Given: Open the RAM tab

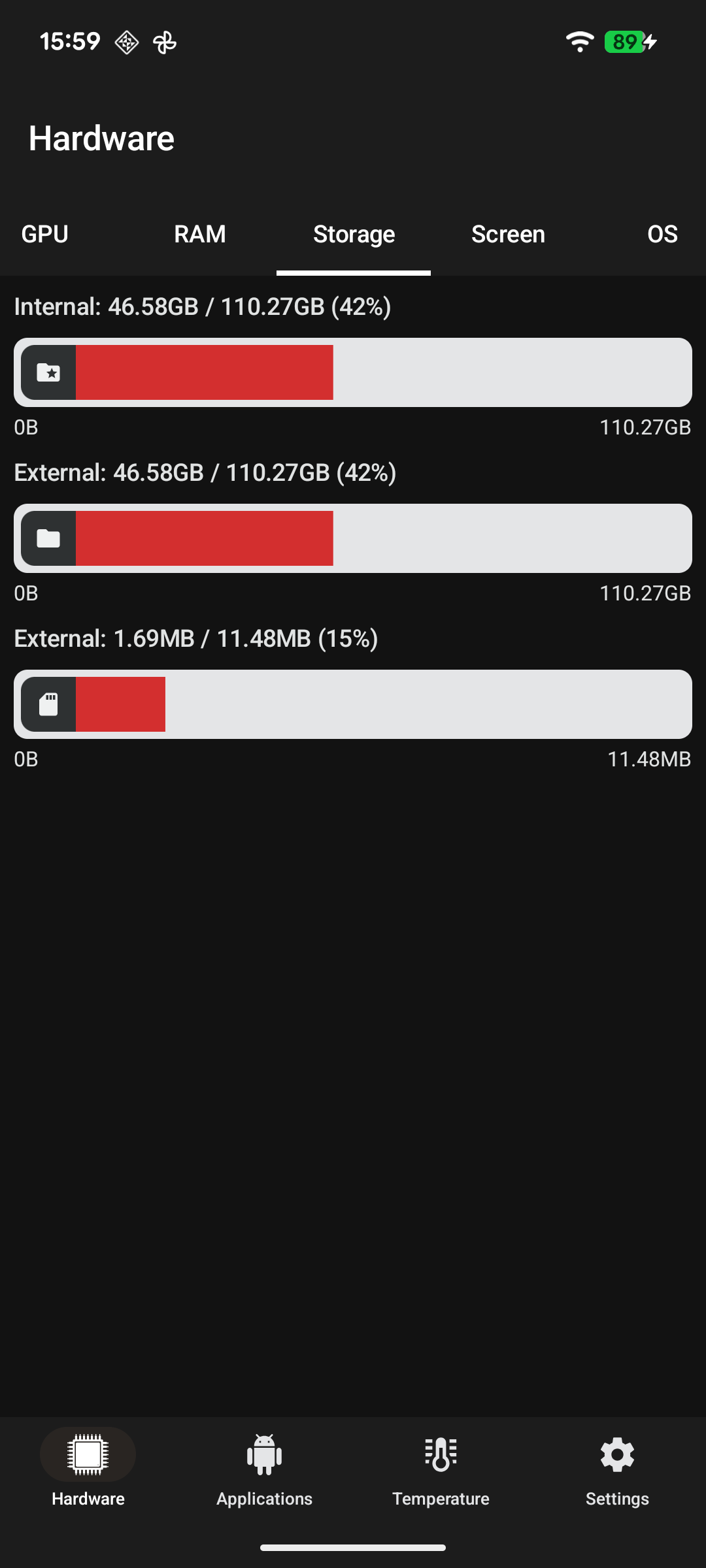Looking at the screenshot, I should click(199, 235).
